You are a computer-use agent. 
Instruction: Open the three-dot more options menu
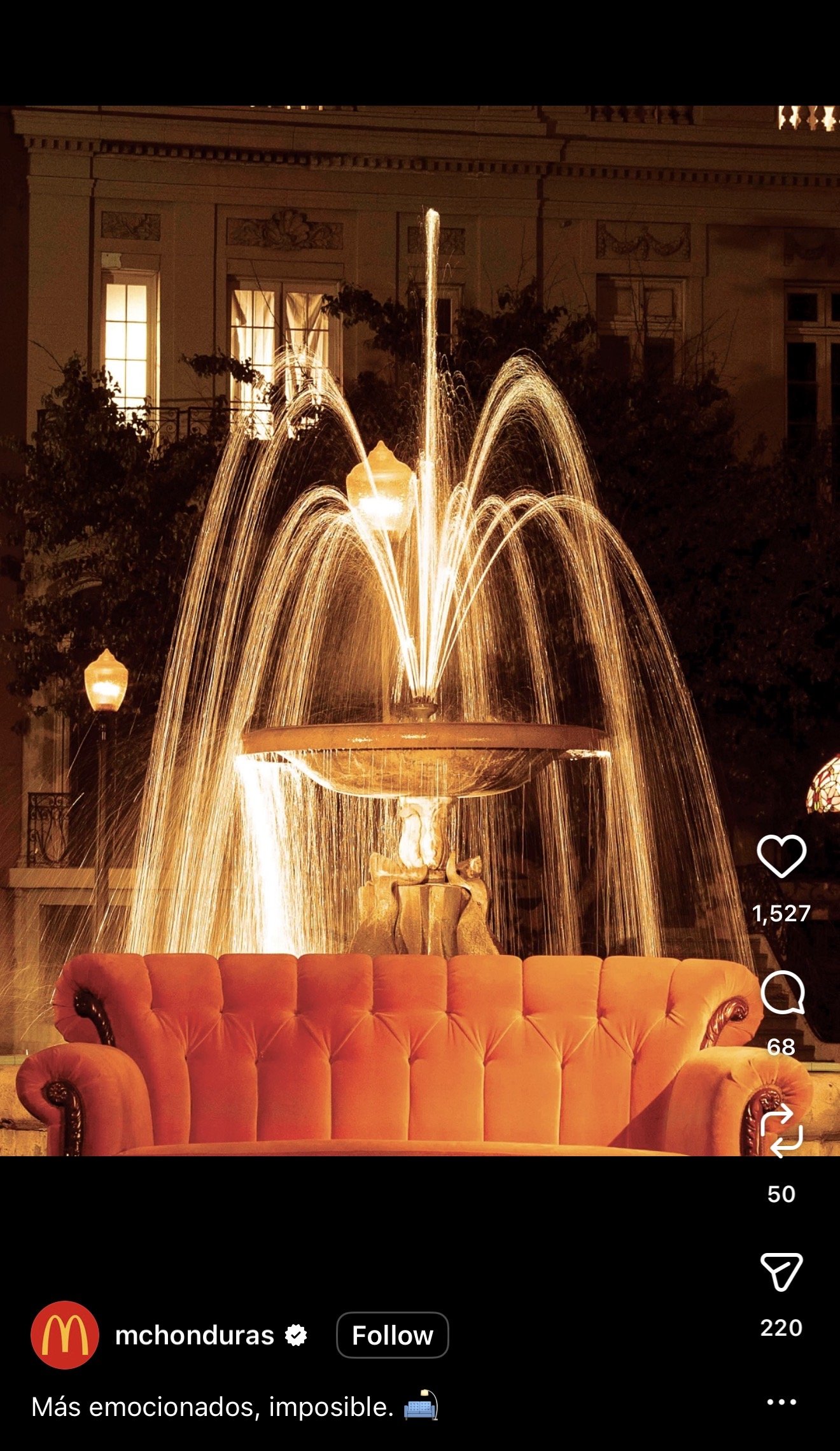coord(781,1402)
